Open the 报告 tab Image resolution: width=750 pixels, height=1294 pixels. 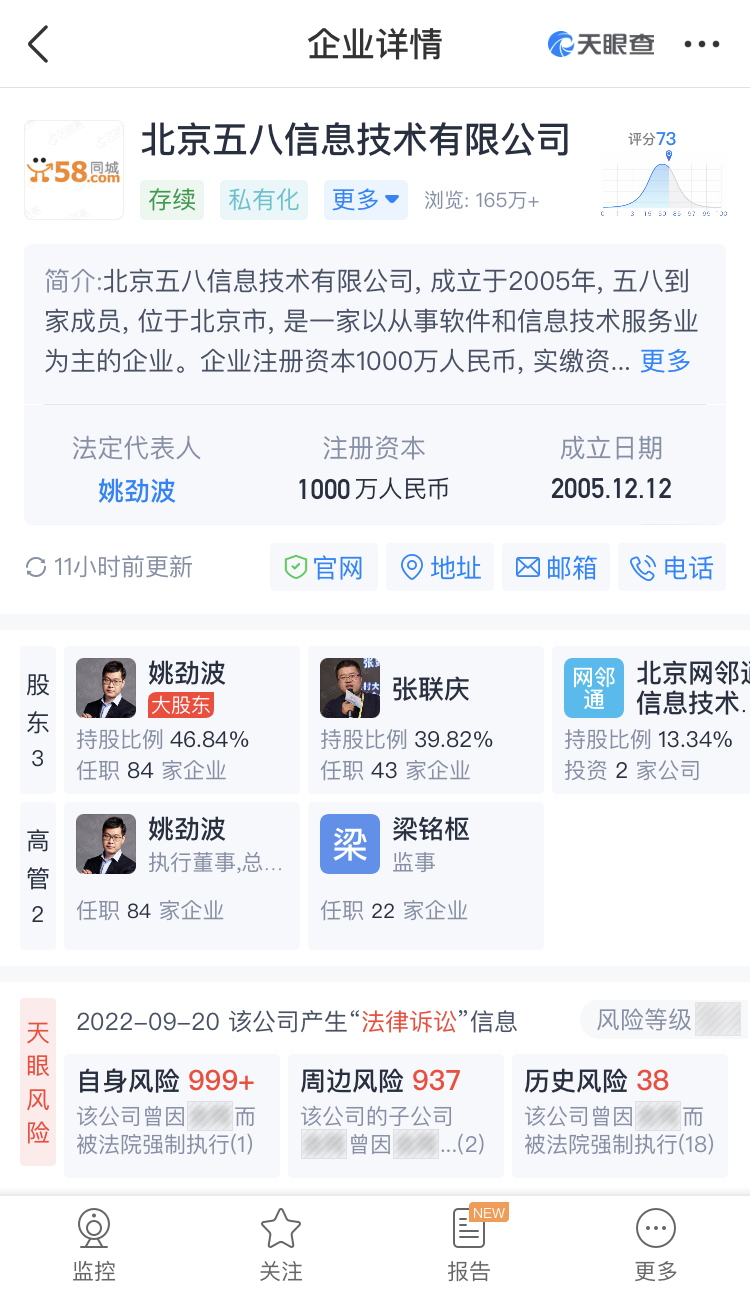pyautogui.click(x=469, y=1245)
